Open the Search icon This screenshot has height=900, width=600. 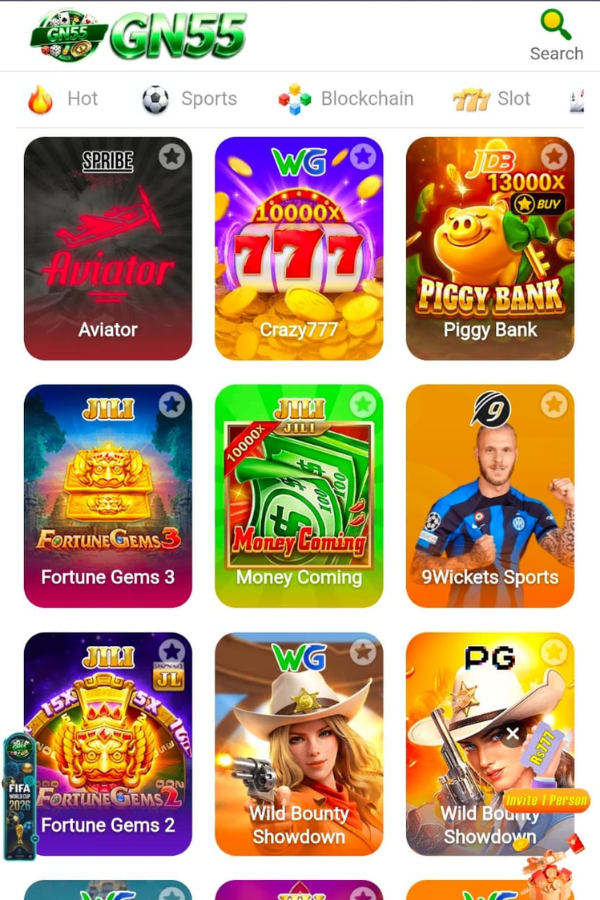coord(556,34)
